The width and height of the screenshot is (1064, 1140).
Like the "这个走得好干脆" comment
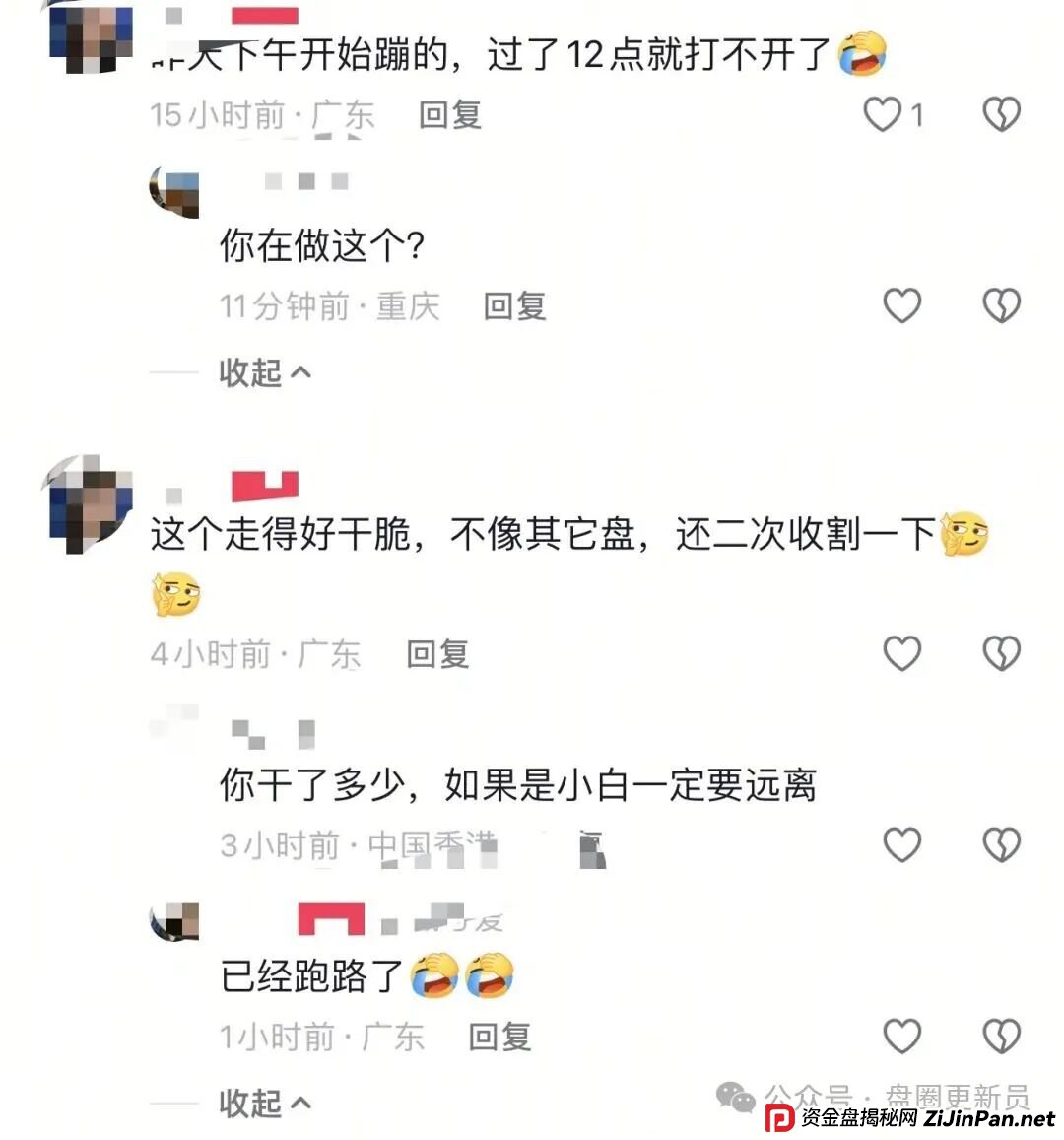pos(900,652)
